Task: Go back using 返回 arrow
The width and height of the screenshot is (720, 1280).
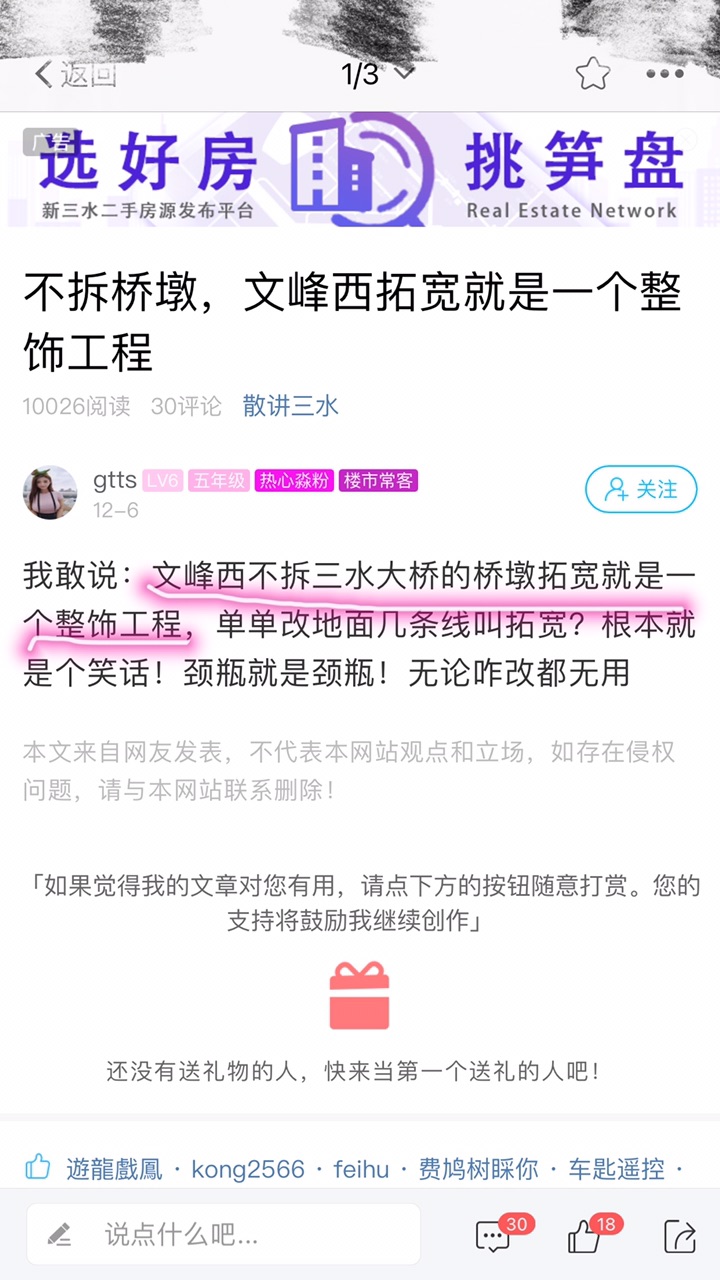Action: pyautogui.click(x=74, y=74)
